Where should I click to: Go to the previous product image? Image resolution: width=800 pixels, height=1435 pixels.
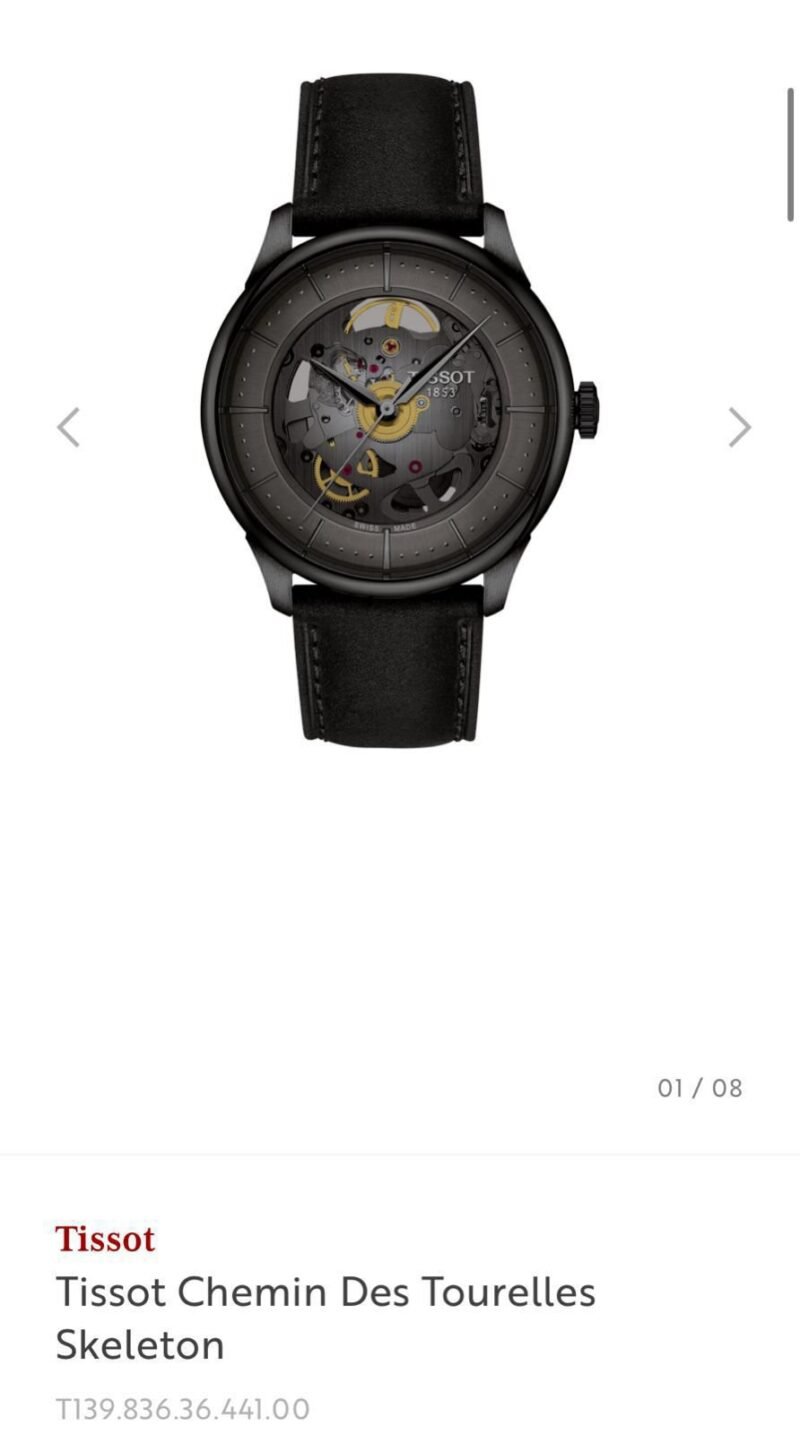click(x=68, y=427)
